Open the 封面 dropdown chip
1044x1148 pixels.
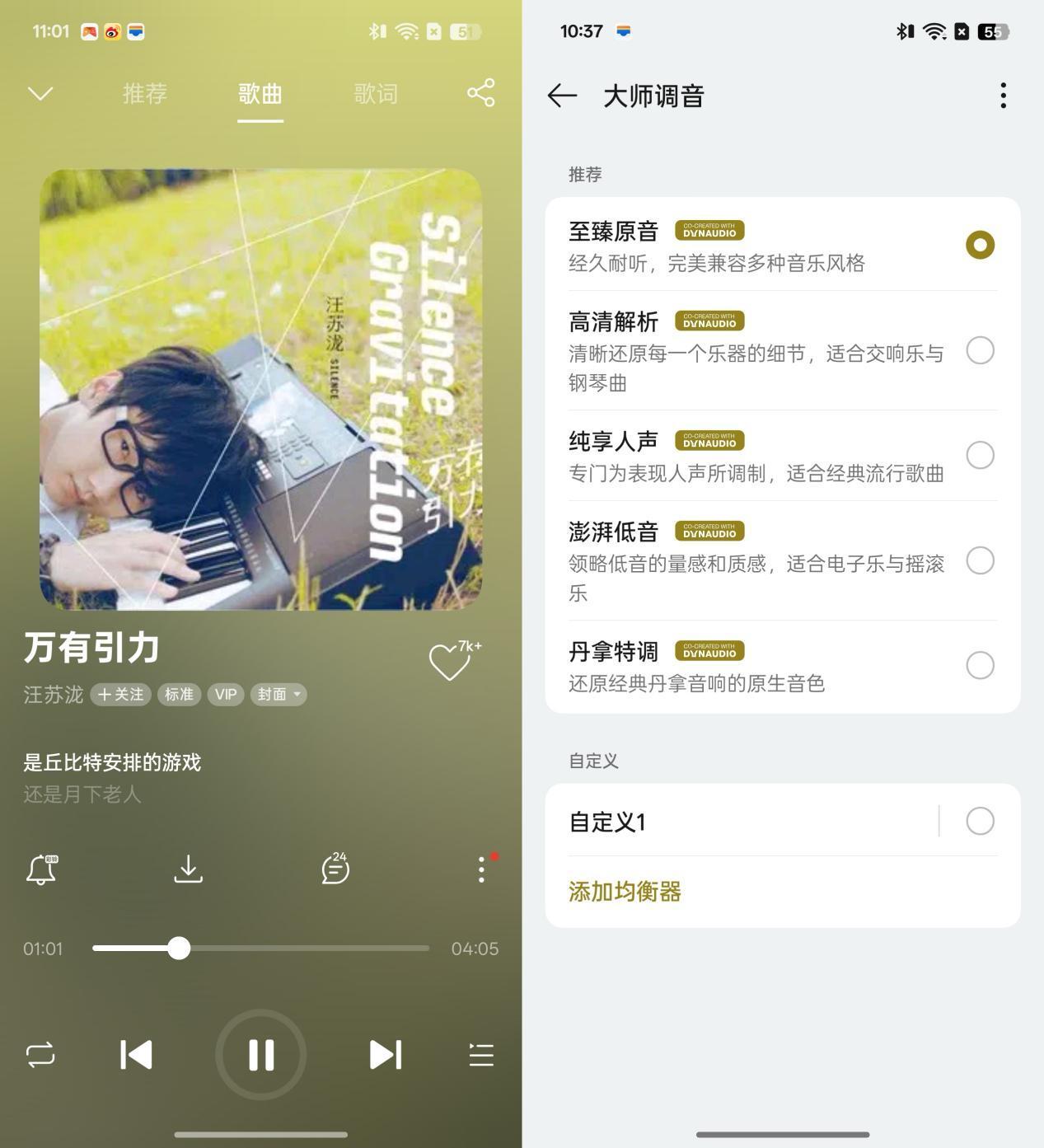click(279, 695)
